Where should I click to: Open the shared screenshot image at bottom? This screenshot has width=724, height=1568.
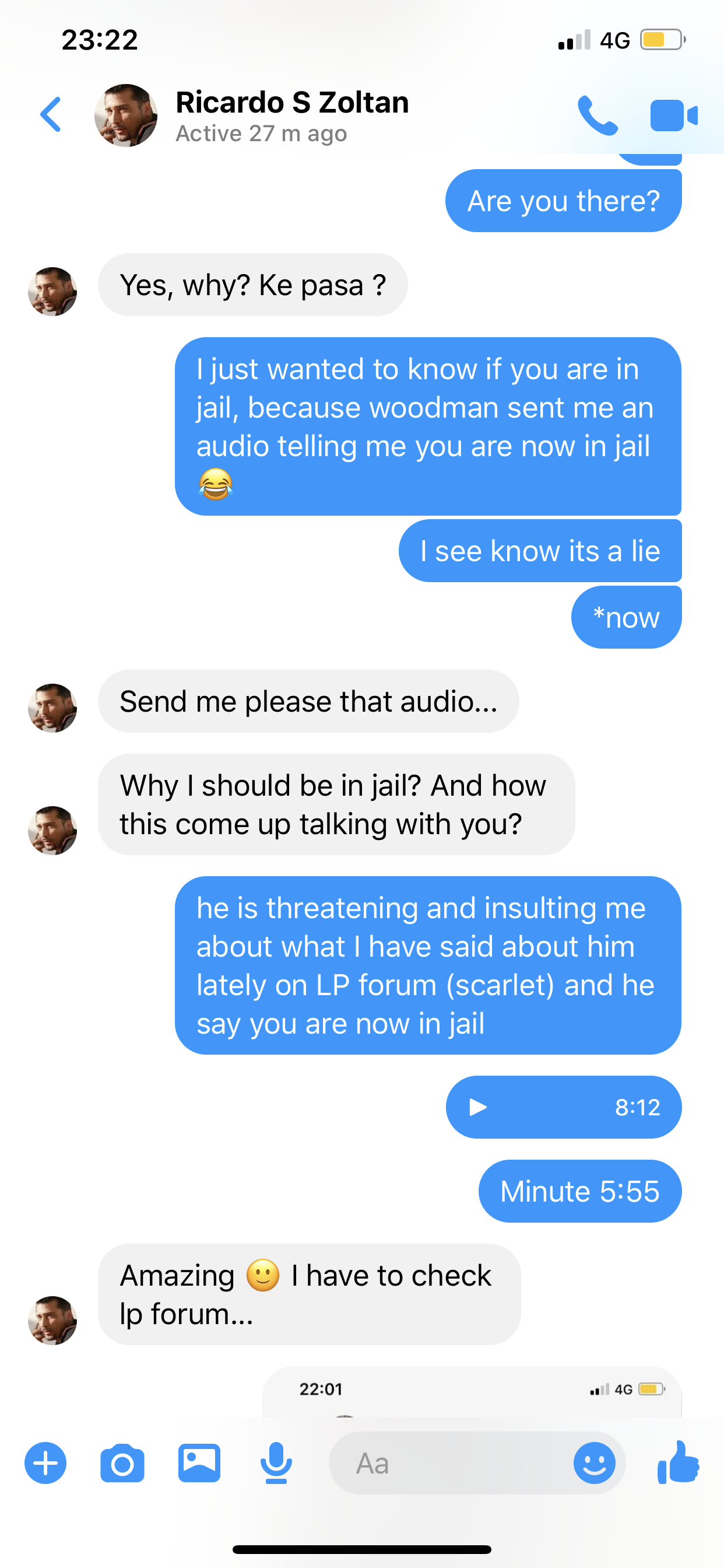tap(472, 1394)
